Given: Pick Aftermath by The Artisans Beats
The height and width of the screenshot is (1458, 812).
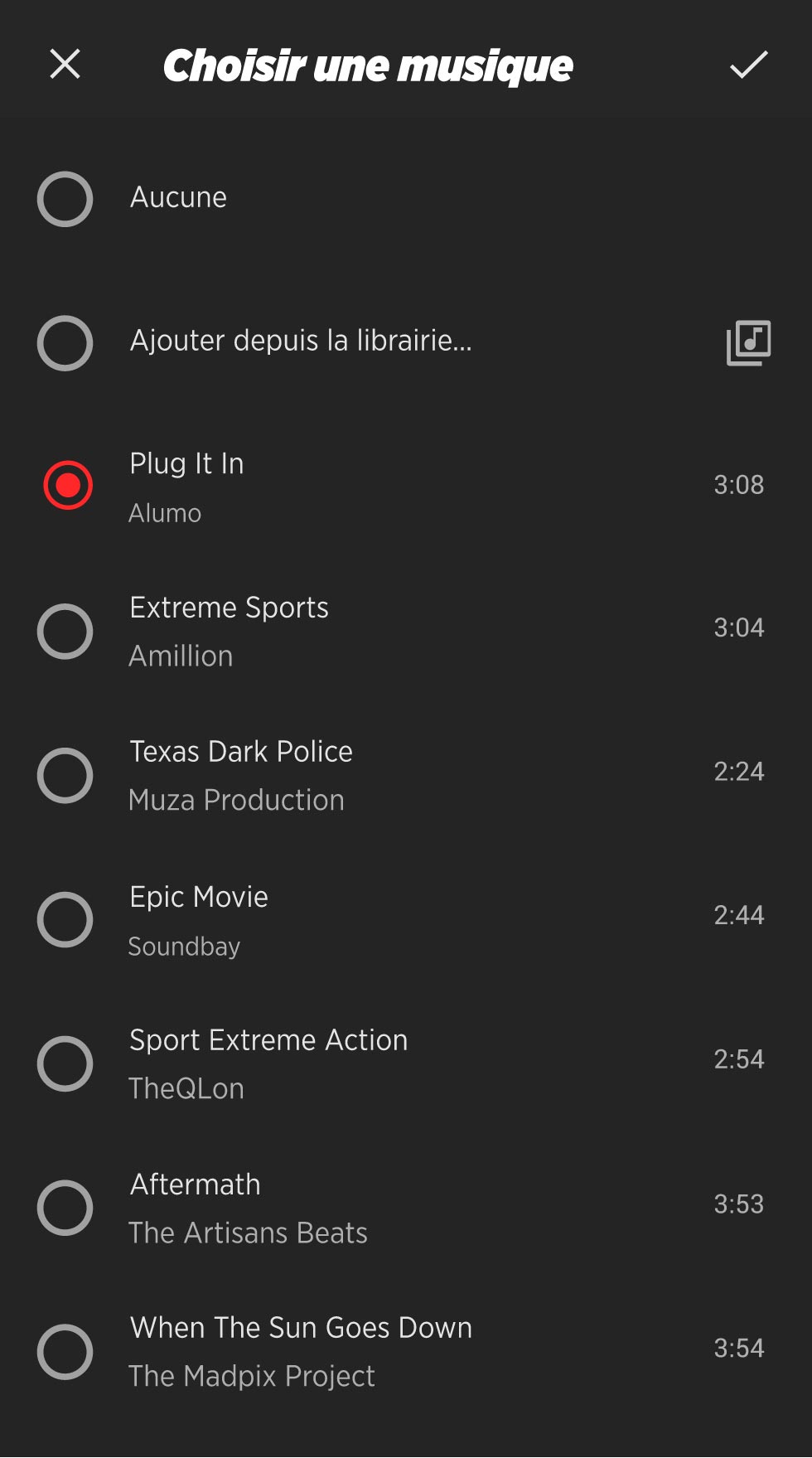Looking at the screenshot, I should click(x=406, y=1208).
